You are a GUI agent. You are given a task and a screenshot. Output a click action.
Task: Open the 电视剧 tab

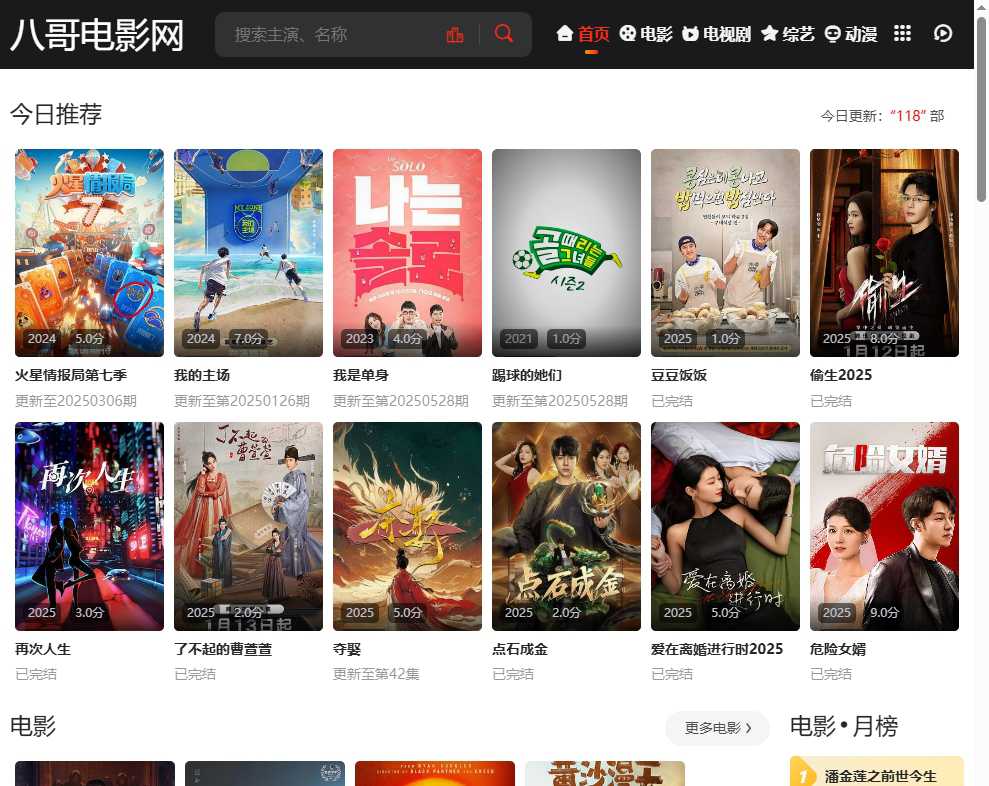click(x=716, y=34)
